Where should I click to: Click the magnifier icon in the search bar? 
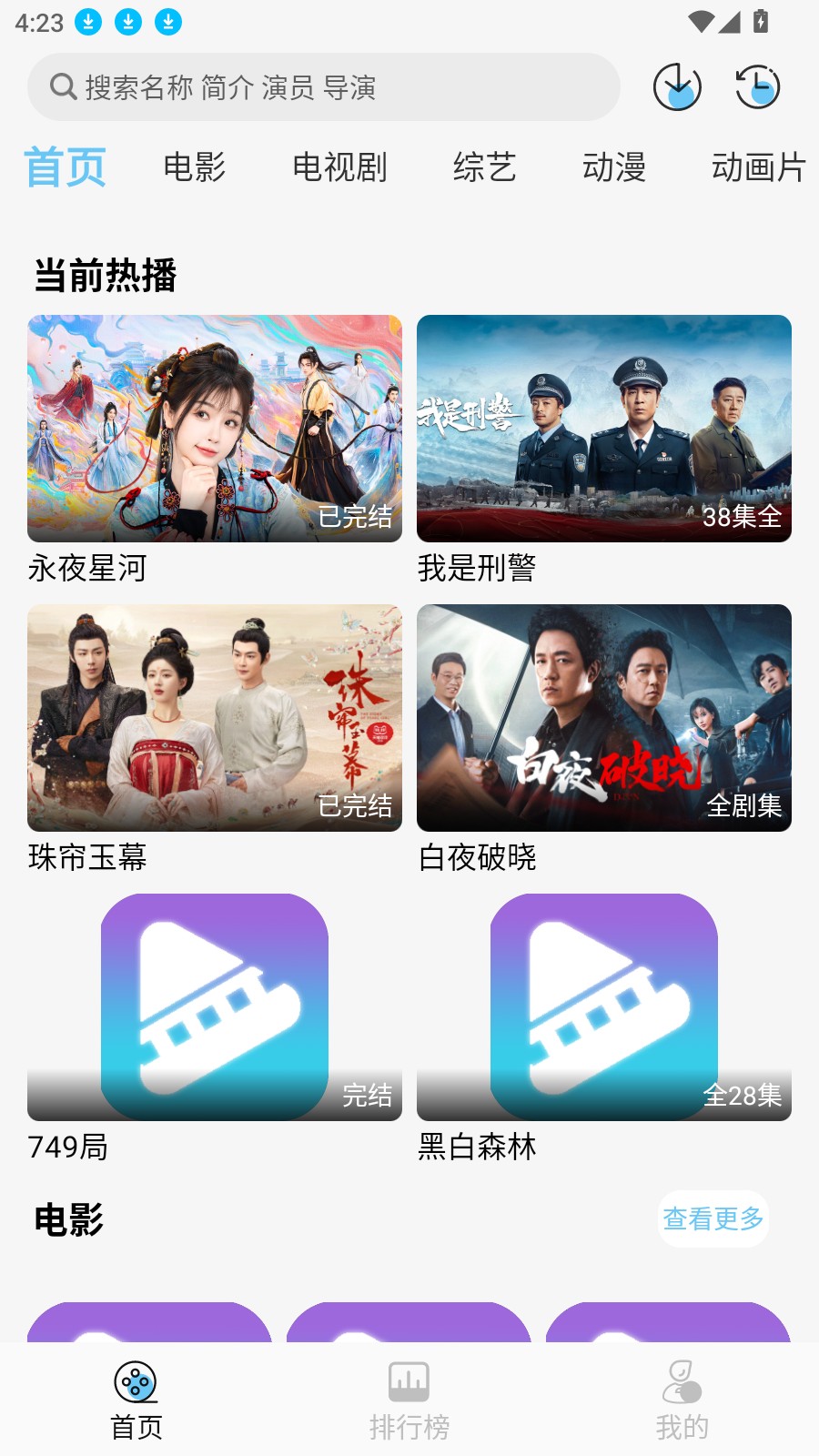tap(61, 87)
